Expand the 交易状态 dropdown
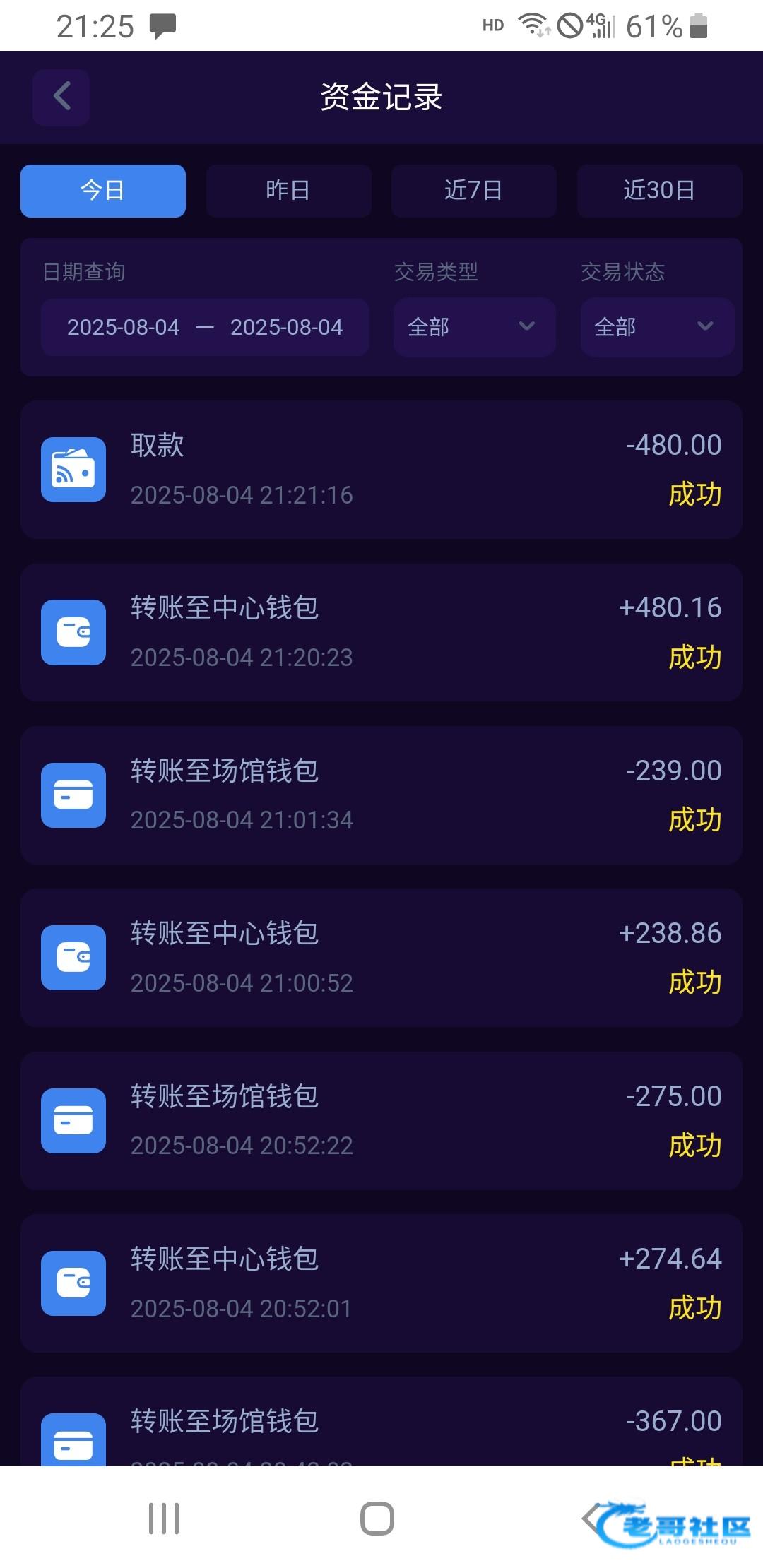Image resolution: width=763 pixels, height=1568 pixels. (657, 327)
